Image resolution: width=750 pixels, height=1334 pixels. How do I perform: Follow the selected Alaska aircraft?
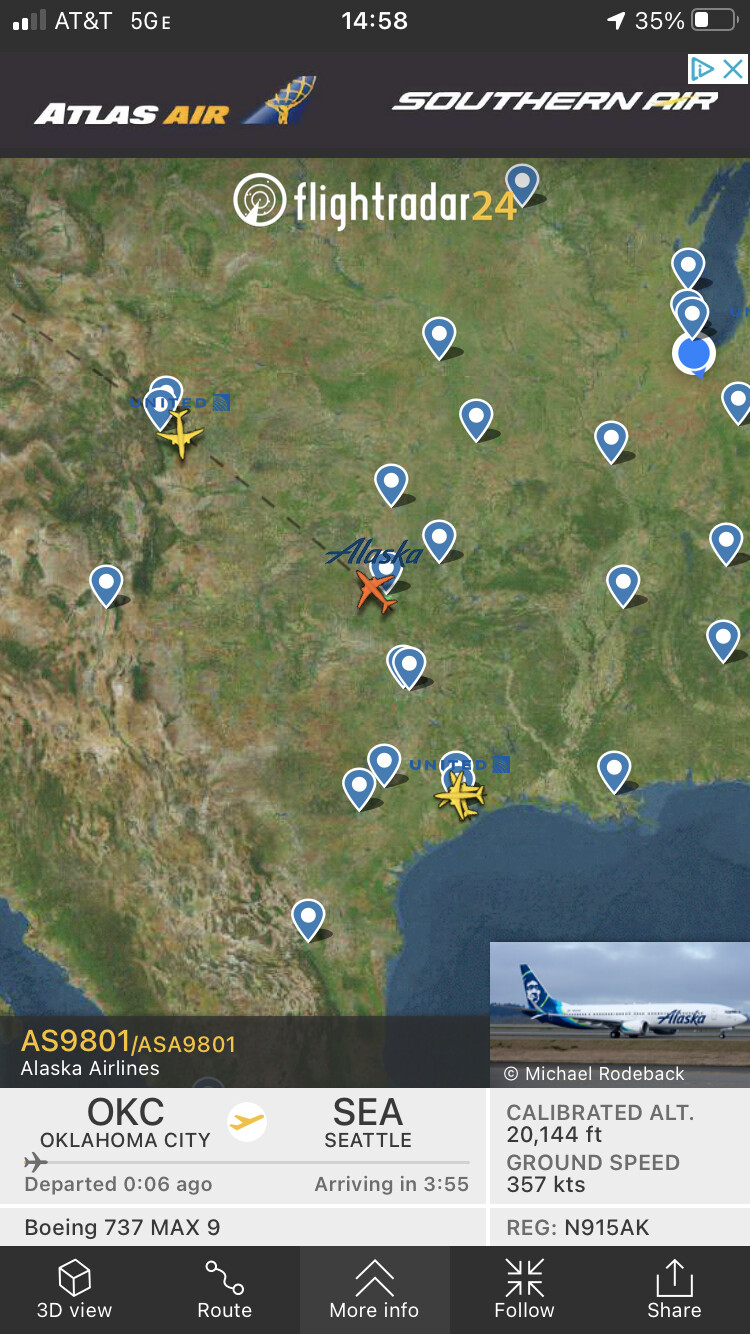tap(524, 1290)
